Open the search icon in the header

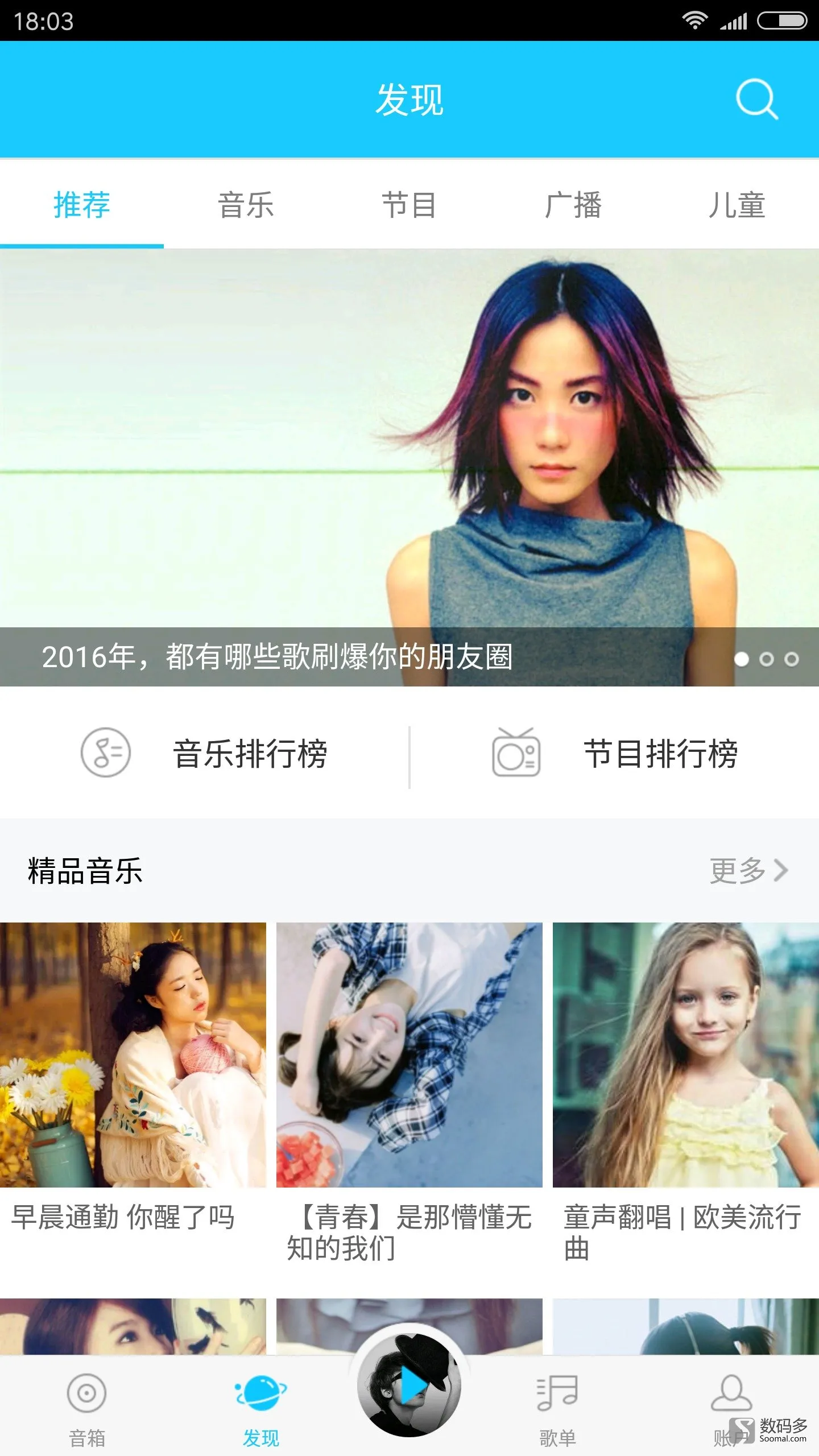point(756,99)
